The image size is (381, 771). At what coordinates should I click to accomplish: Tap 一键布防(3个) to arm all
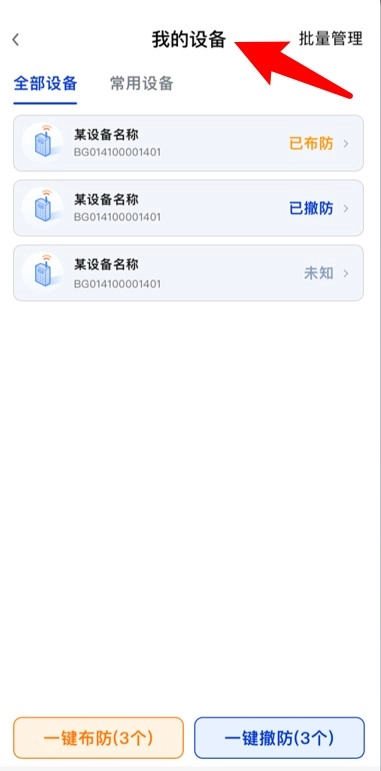coord(98,738)
